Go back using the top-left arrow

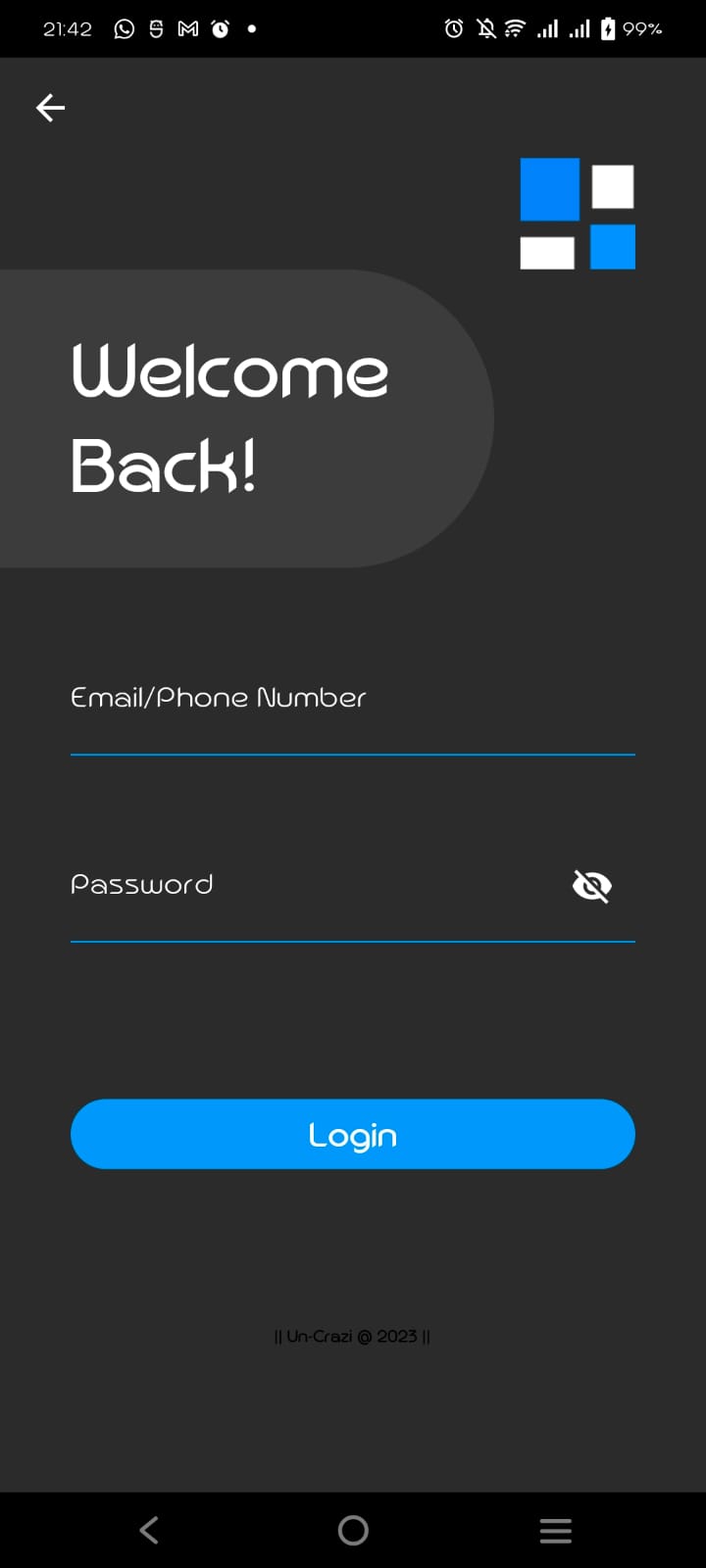pyautogui.click(x=50, y=108)
